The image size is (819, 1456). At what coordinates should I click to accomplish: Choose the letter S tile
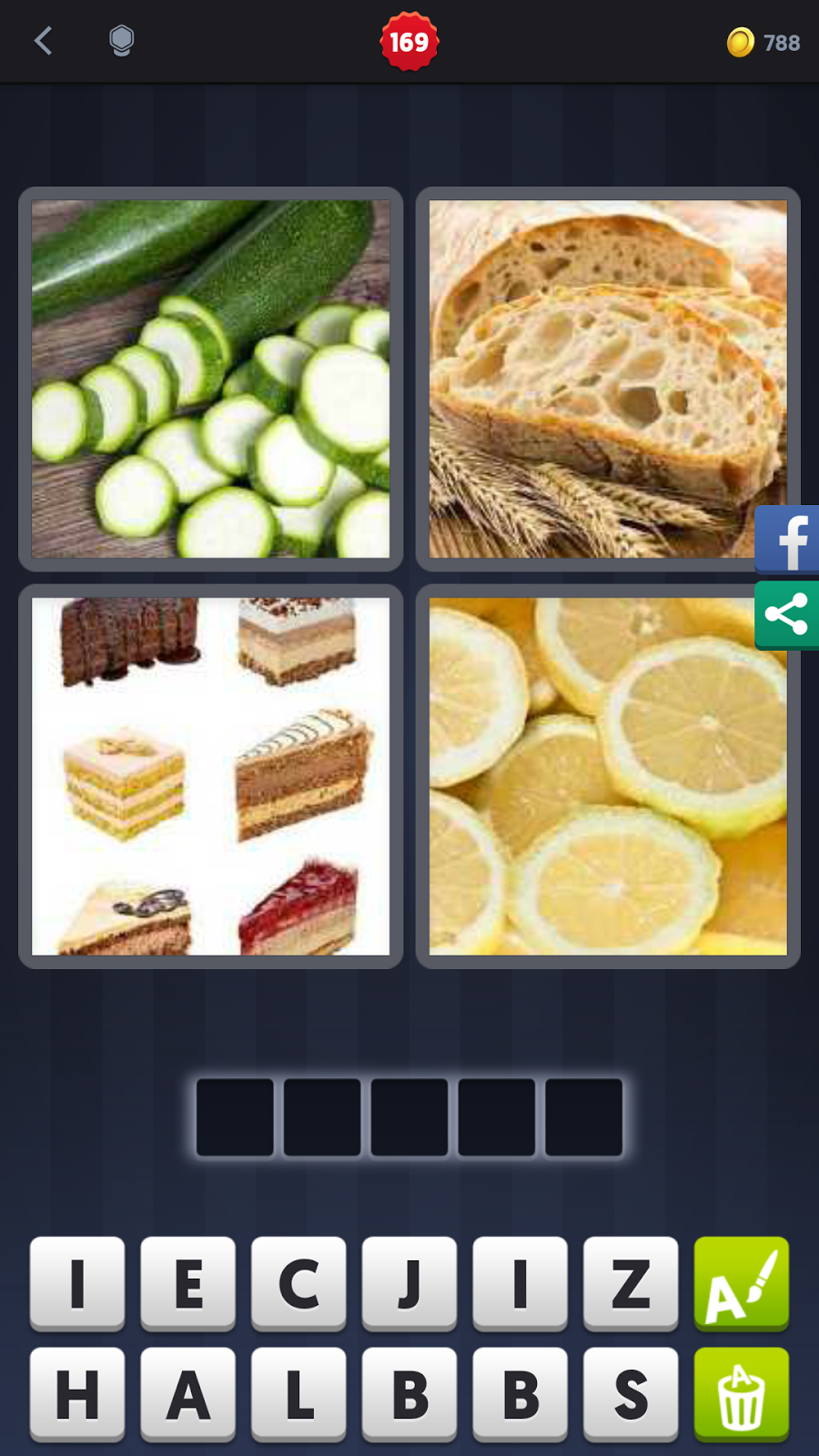631,1394
